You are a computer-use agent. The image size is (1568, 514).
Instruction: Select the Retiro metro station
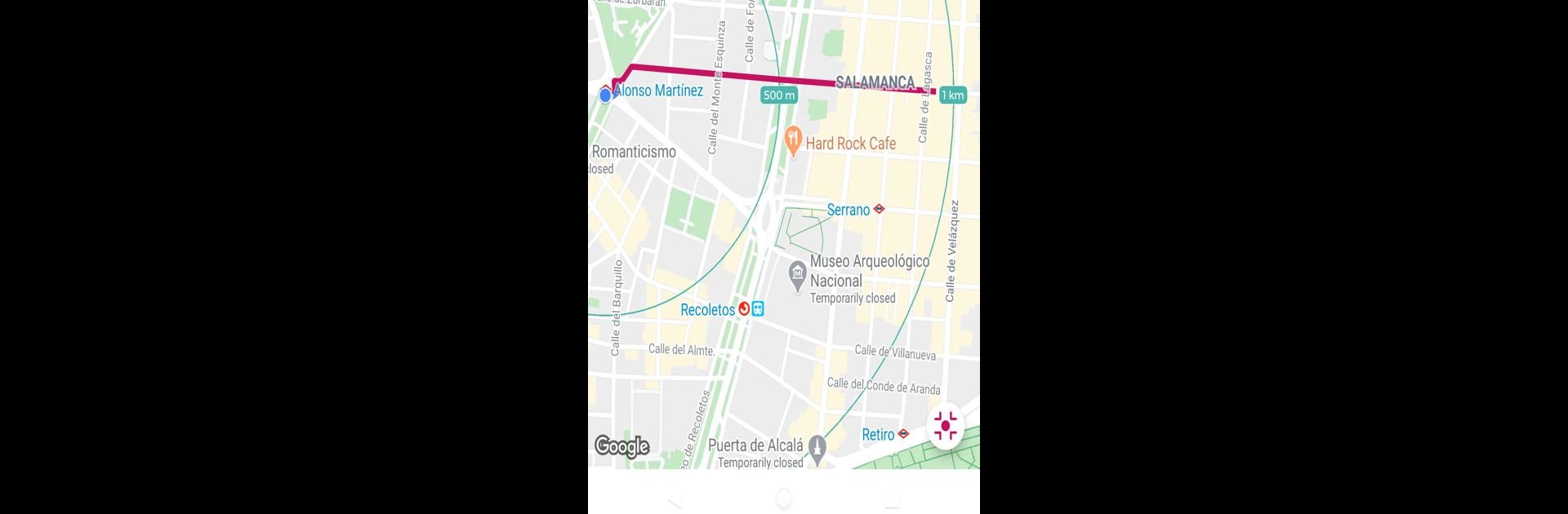[903, 434]
